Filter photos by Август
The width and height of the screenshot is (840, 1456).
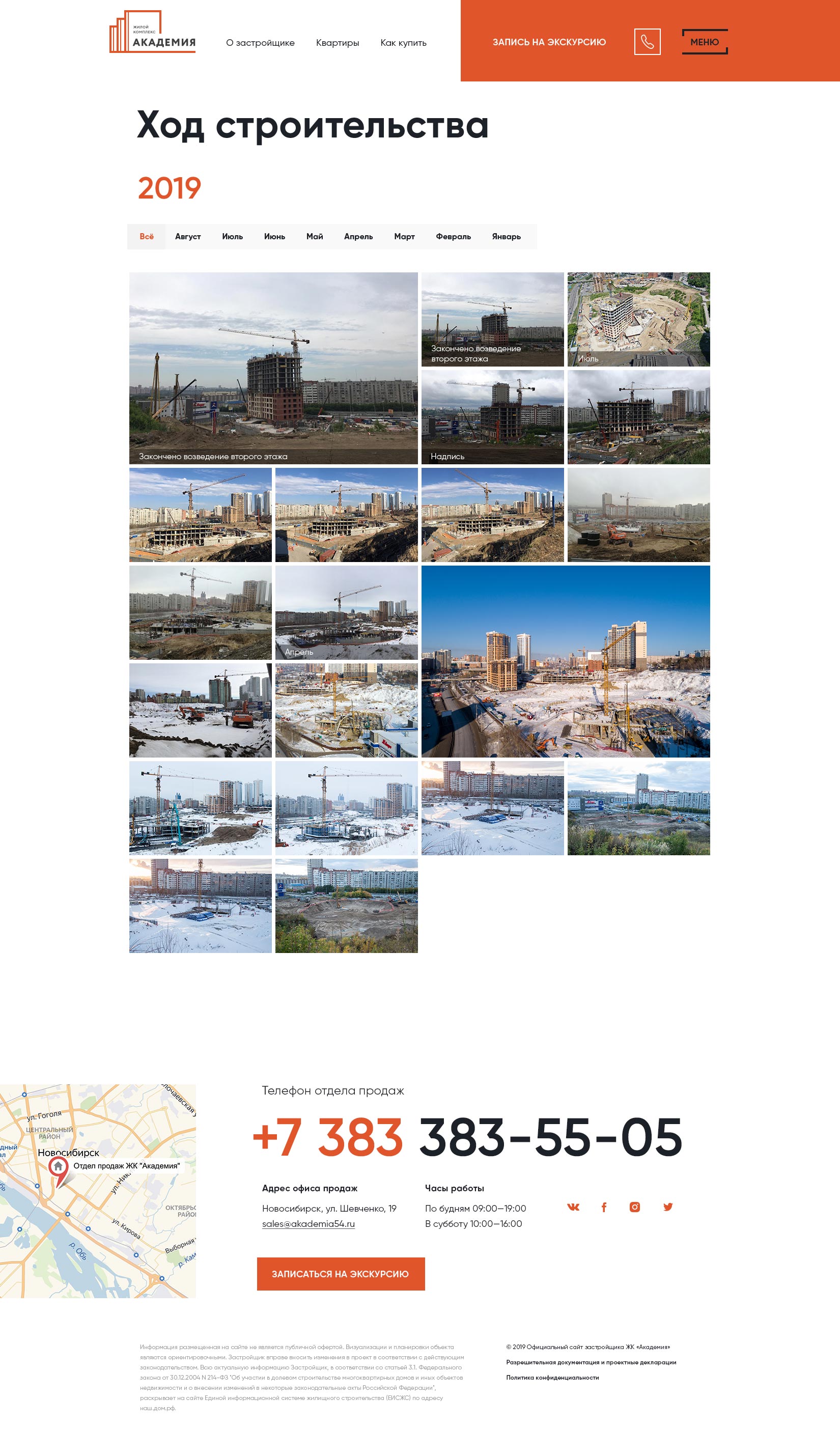[187, 237]
